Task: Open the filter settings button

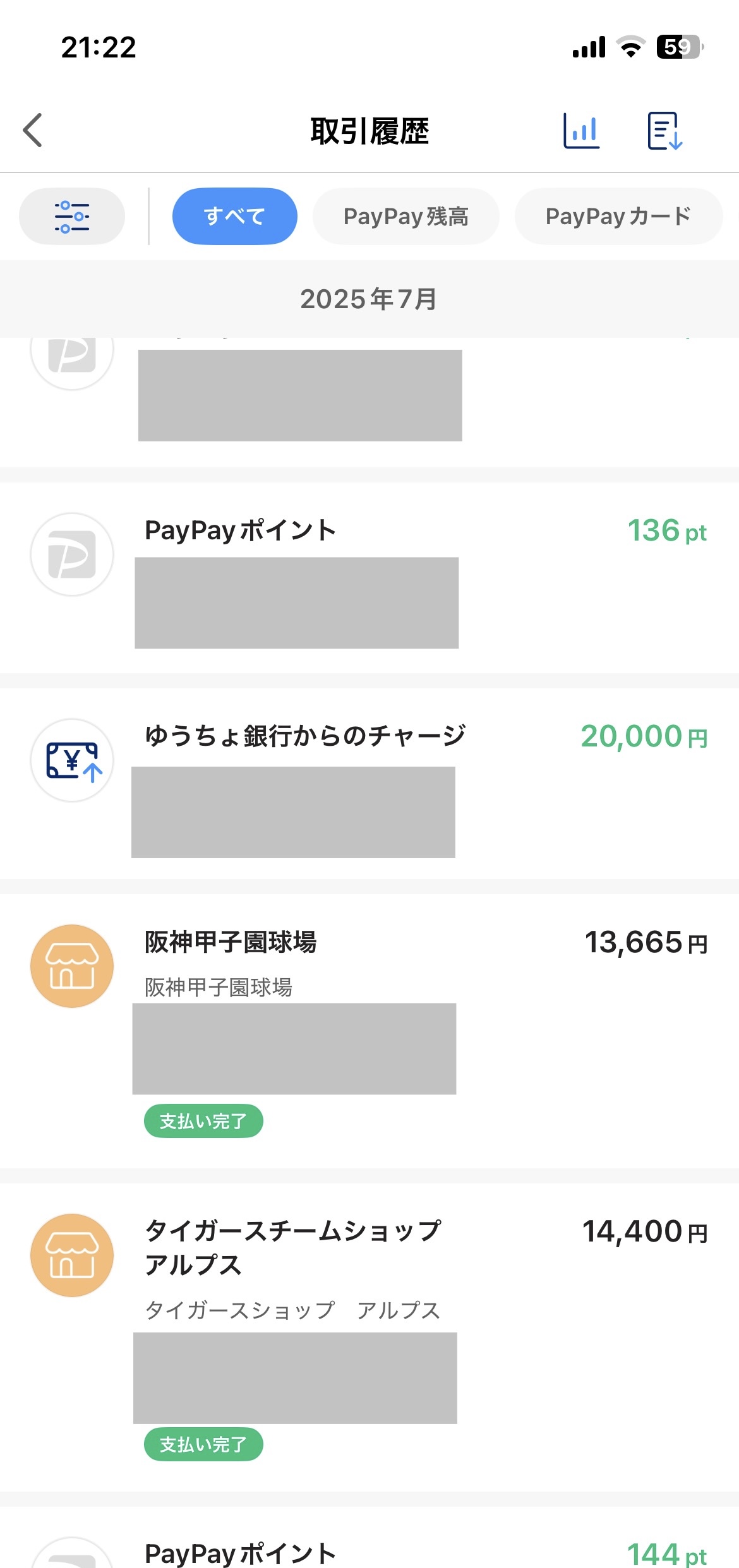Action: click(x=72, y=216)
